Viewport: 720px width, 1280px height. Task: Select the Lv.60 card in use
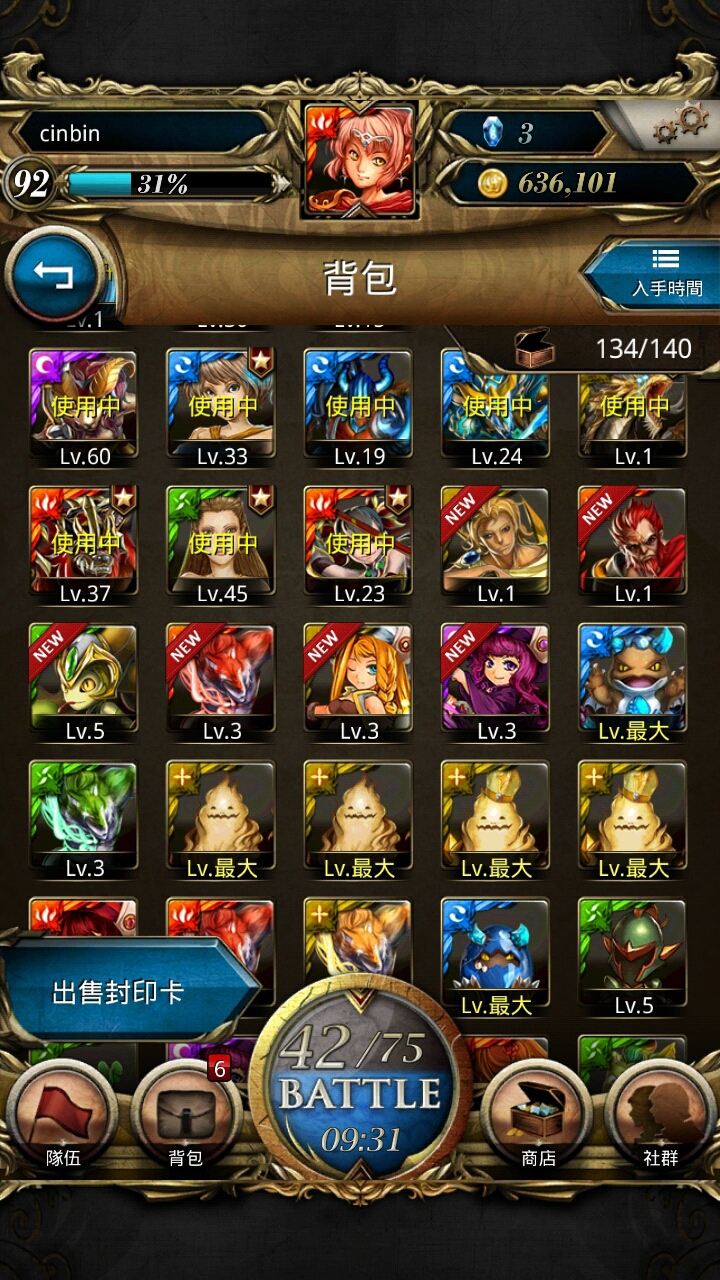point(84,409)
